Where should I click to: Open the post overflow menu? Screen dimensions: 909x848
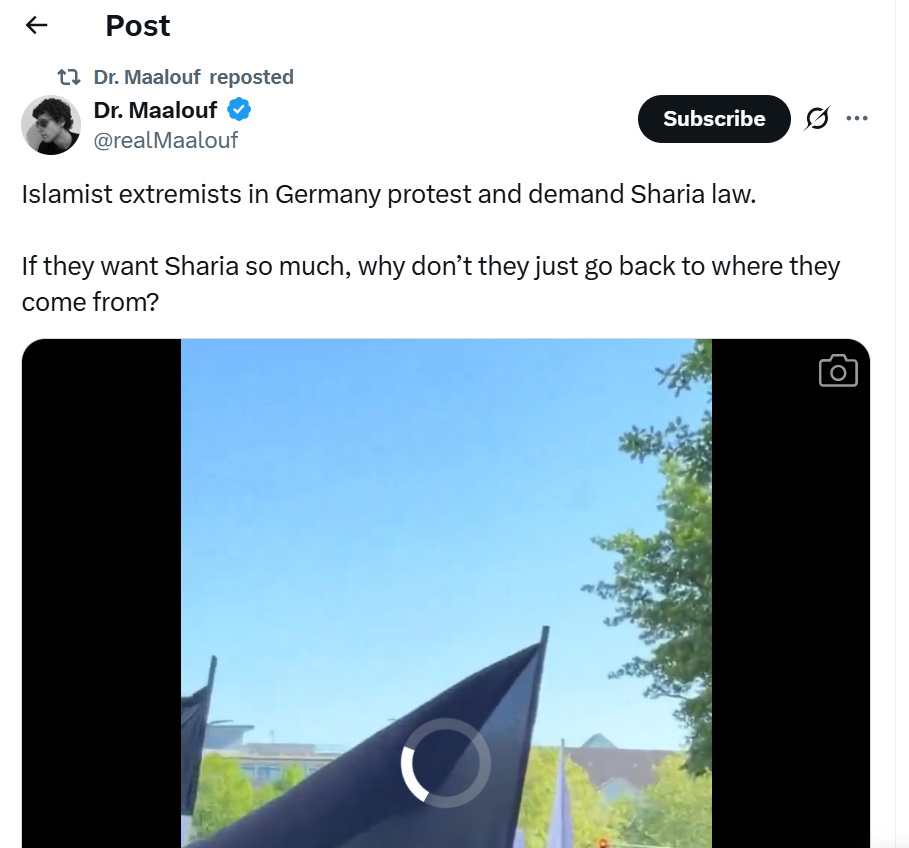856,119
